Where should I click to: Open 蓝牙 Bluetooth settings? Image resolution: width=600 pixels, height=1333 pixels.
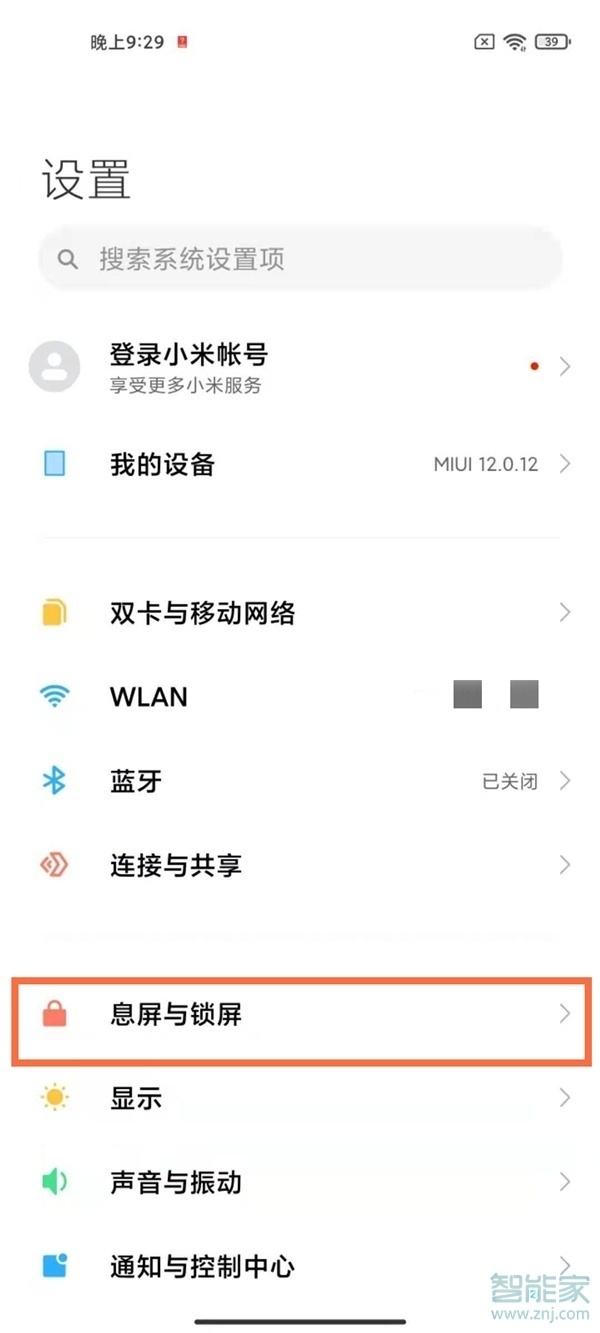pyautogui.click(x=300, y=781)
